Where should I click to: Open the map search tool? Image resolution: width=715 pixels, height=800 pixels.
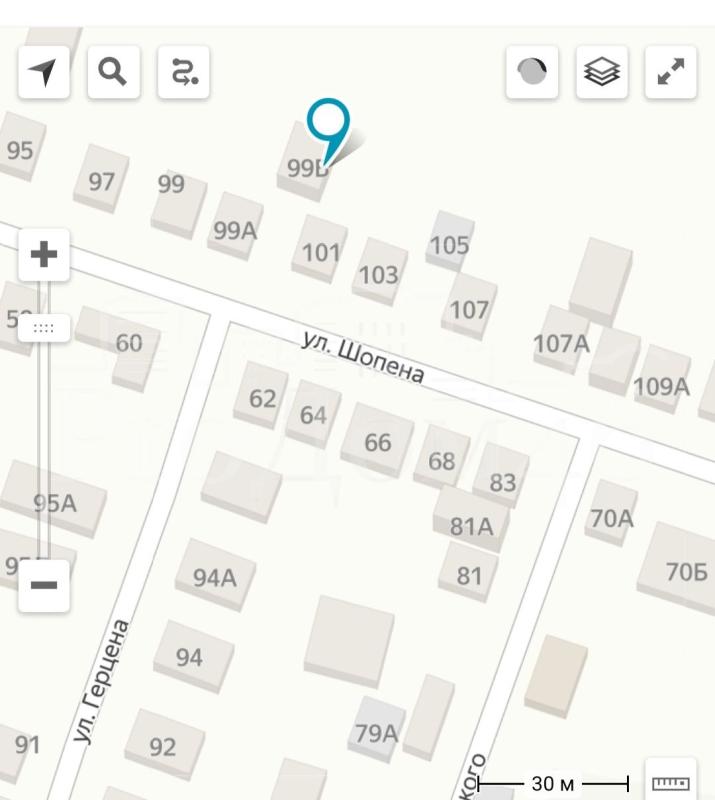coord(113,72)
